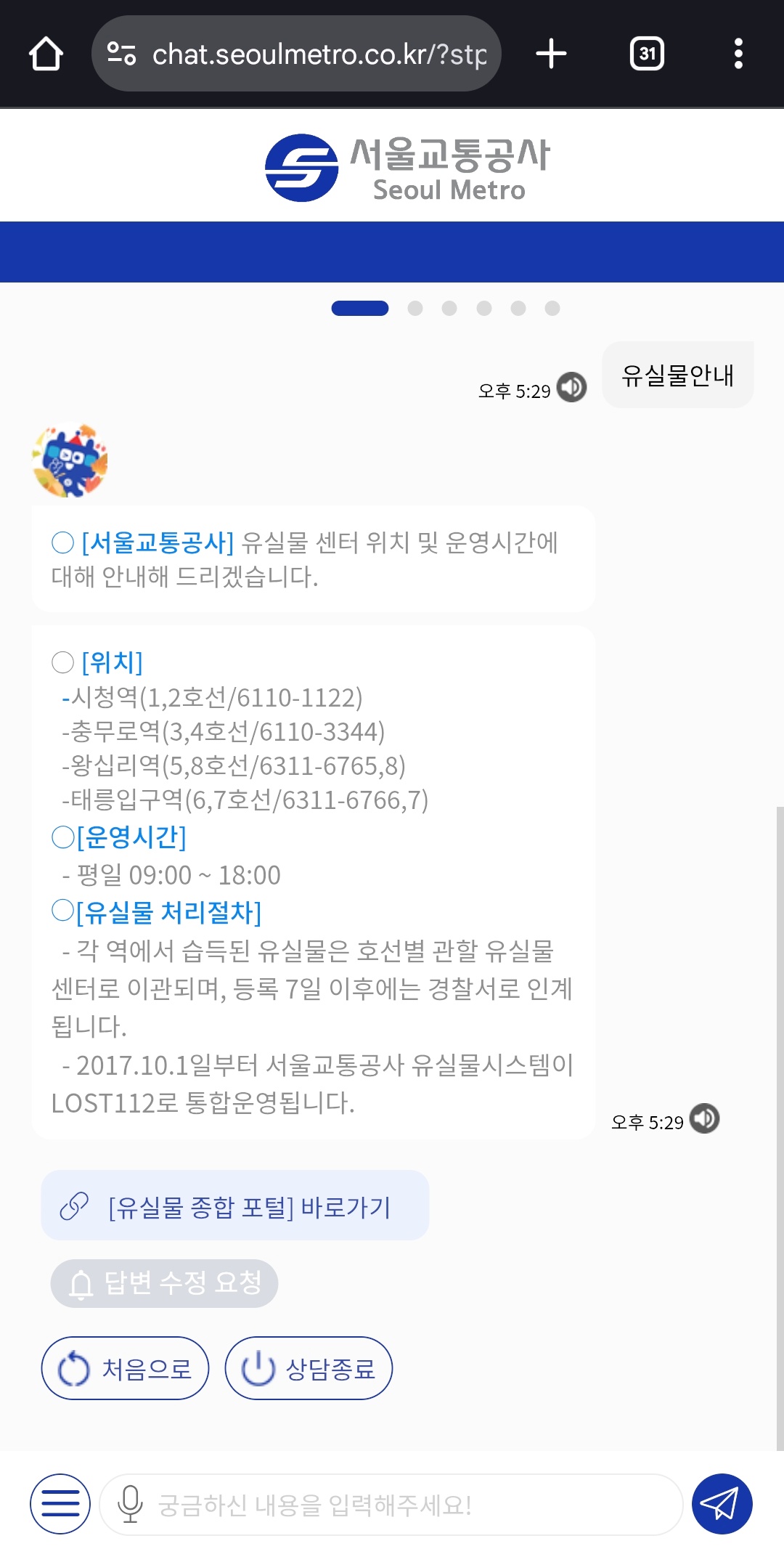Tap the home icon in the browser toolbar

click(x=46, y=52)
